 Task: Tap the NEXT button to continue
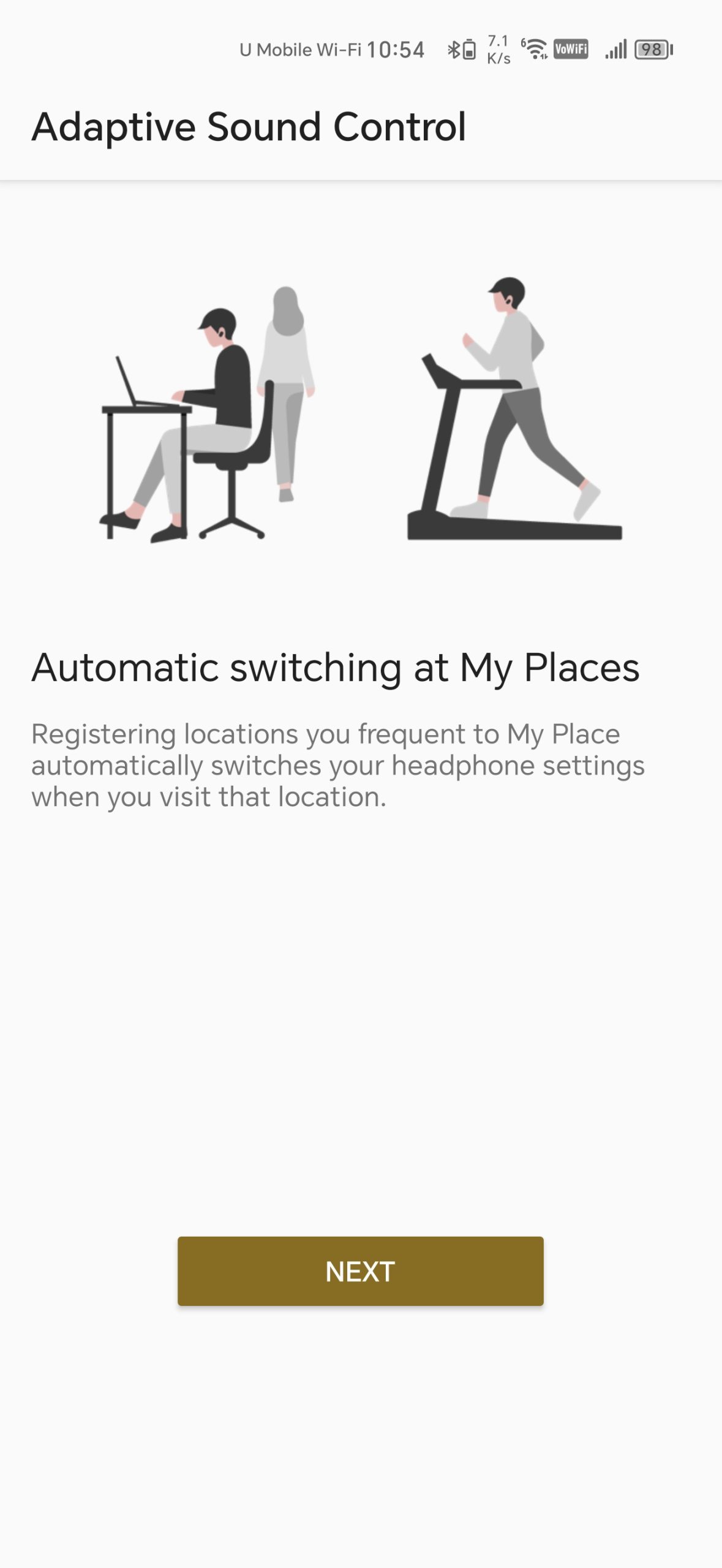point(360,1271)
